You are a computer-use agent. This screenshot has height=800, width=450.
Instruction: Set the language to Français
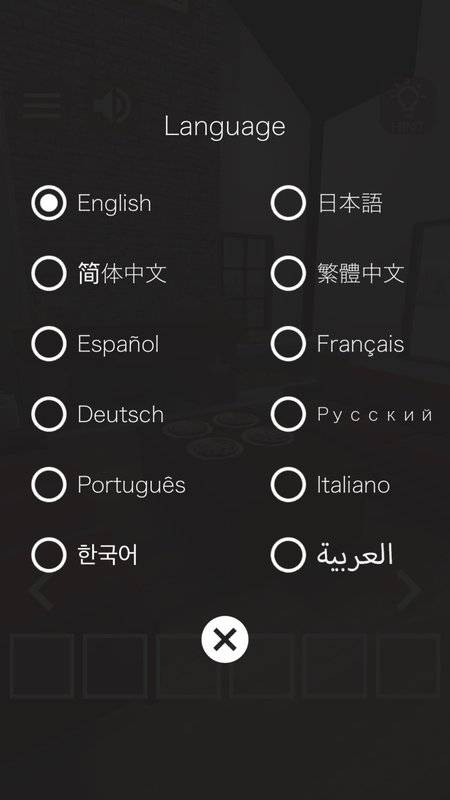[x=288, y=344]
